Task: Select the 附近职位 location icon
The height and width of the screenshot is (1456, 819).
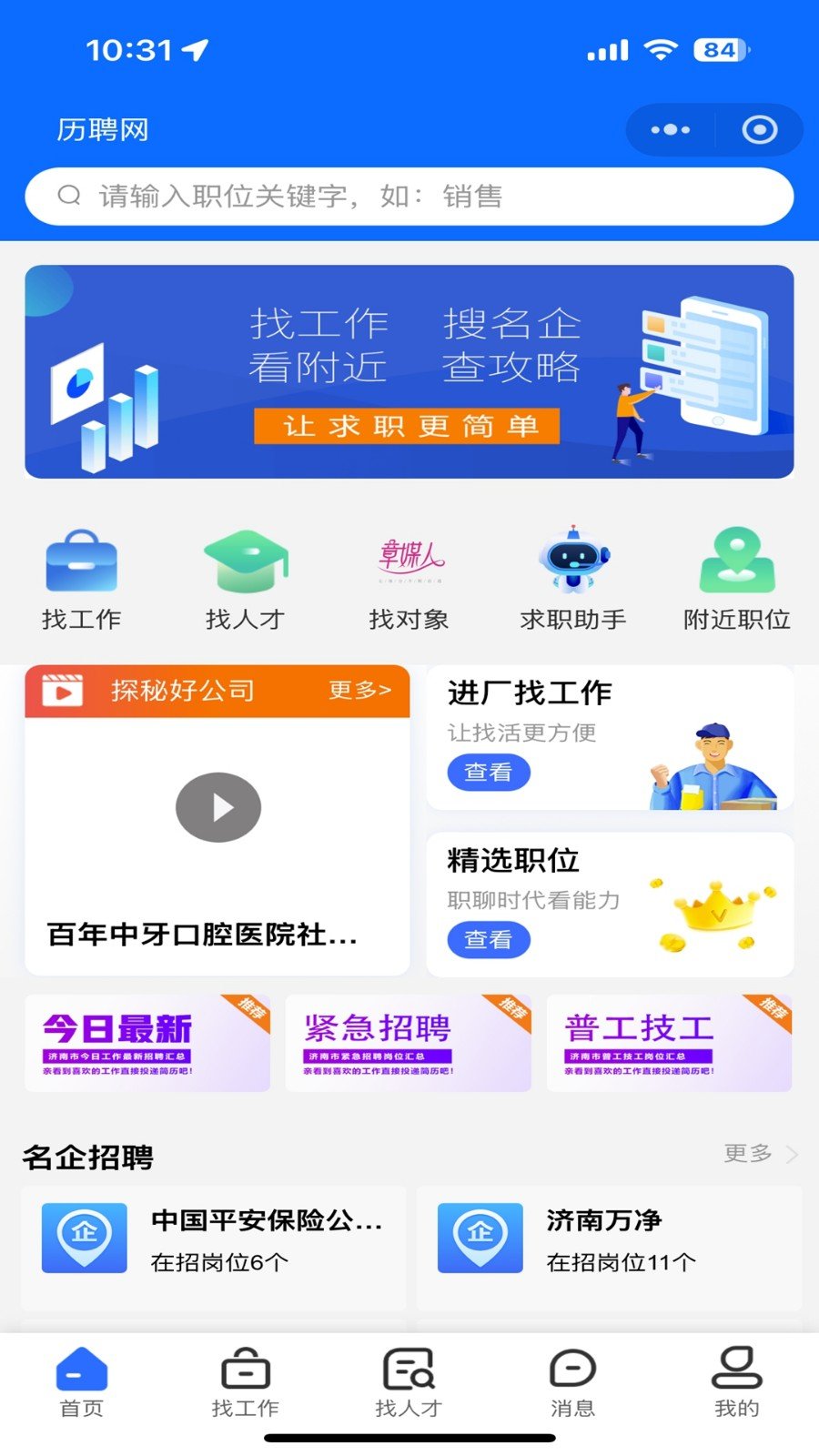Action: tap(737, 560)
